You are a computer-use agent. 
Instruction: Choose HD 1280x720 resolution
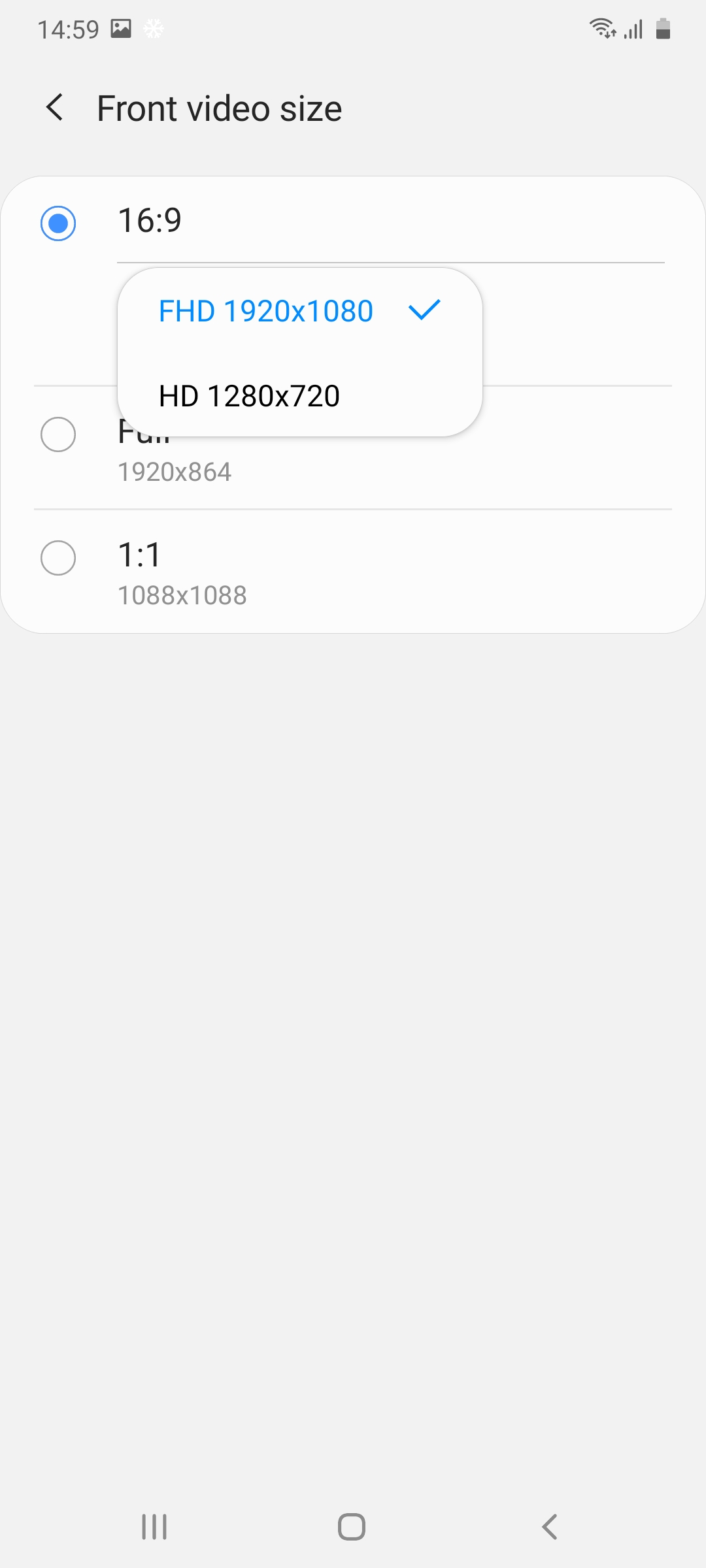(x=300, y=396)
